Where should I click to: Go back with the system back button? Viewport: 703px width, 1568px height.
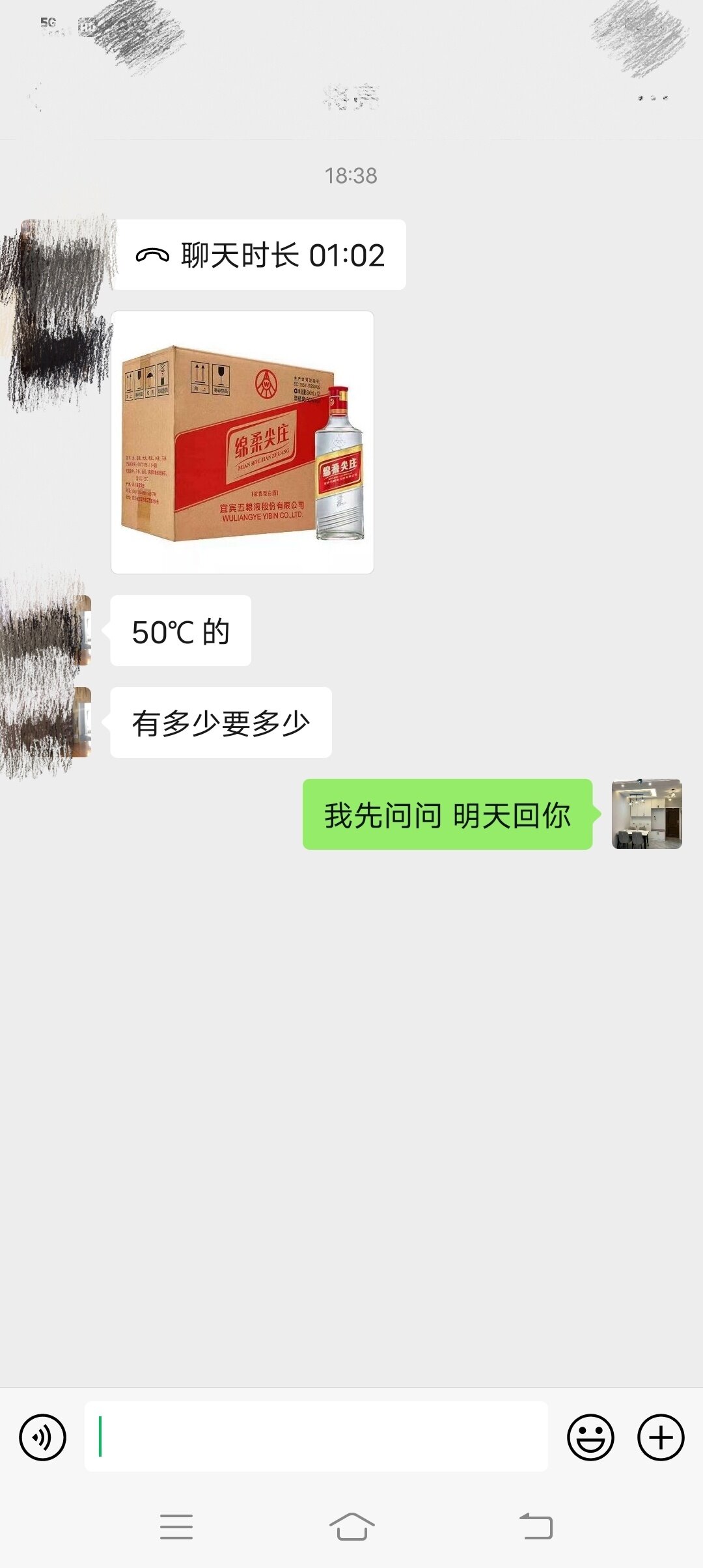click(x=536, y=1526)
